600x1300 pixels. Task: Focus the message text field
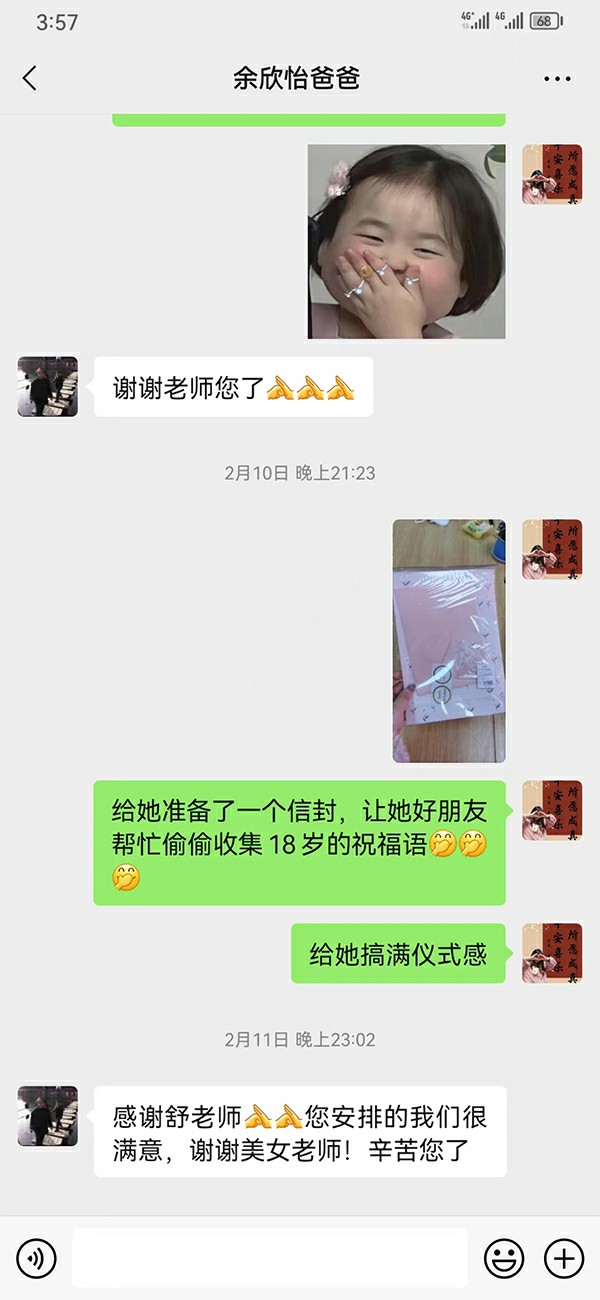coord(270,1257)
